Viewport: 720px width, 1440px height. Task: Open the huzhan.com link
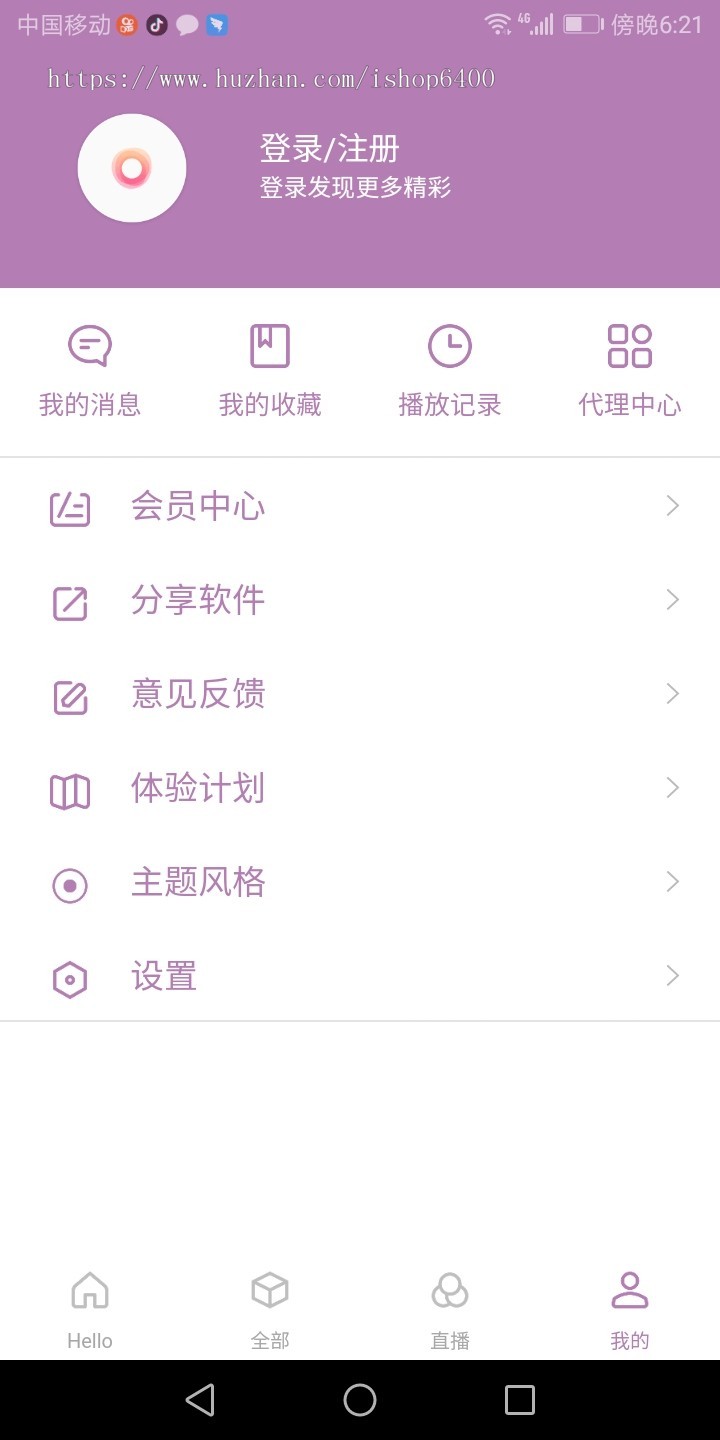270,77
